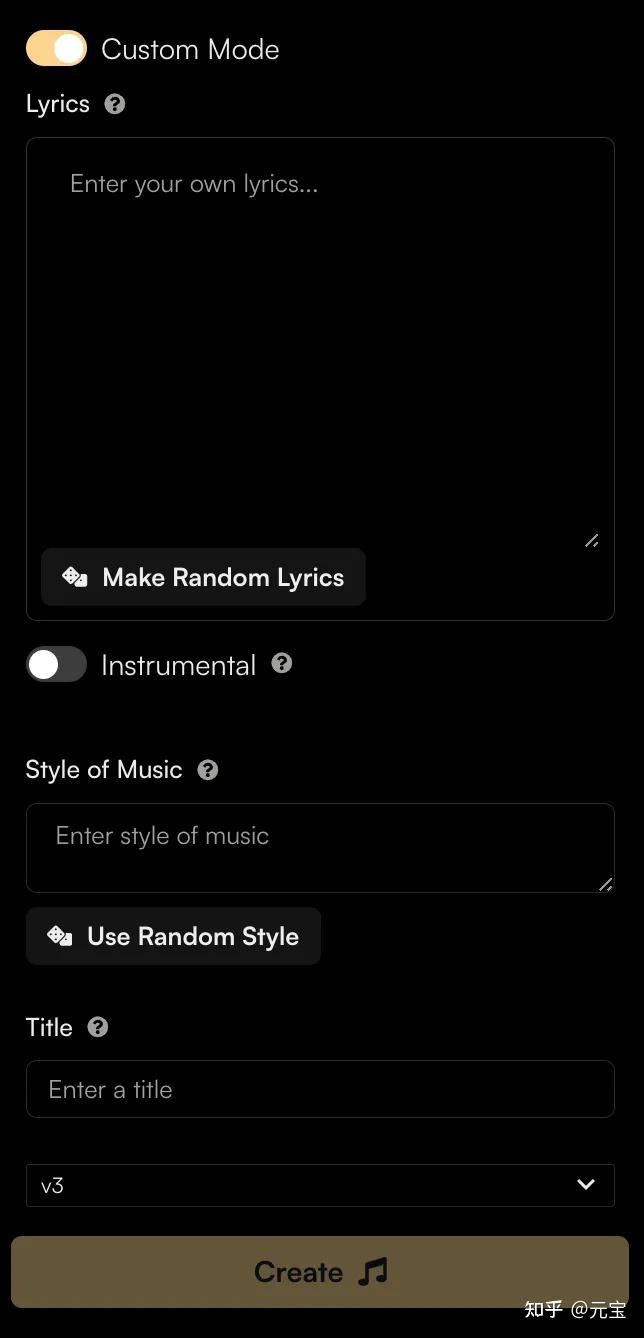View the Style of Music help tip
This screenshot has height=1338, width=644.
coord(208,770)
